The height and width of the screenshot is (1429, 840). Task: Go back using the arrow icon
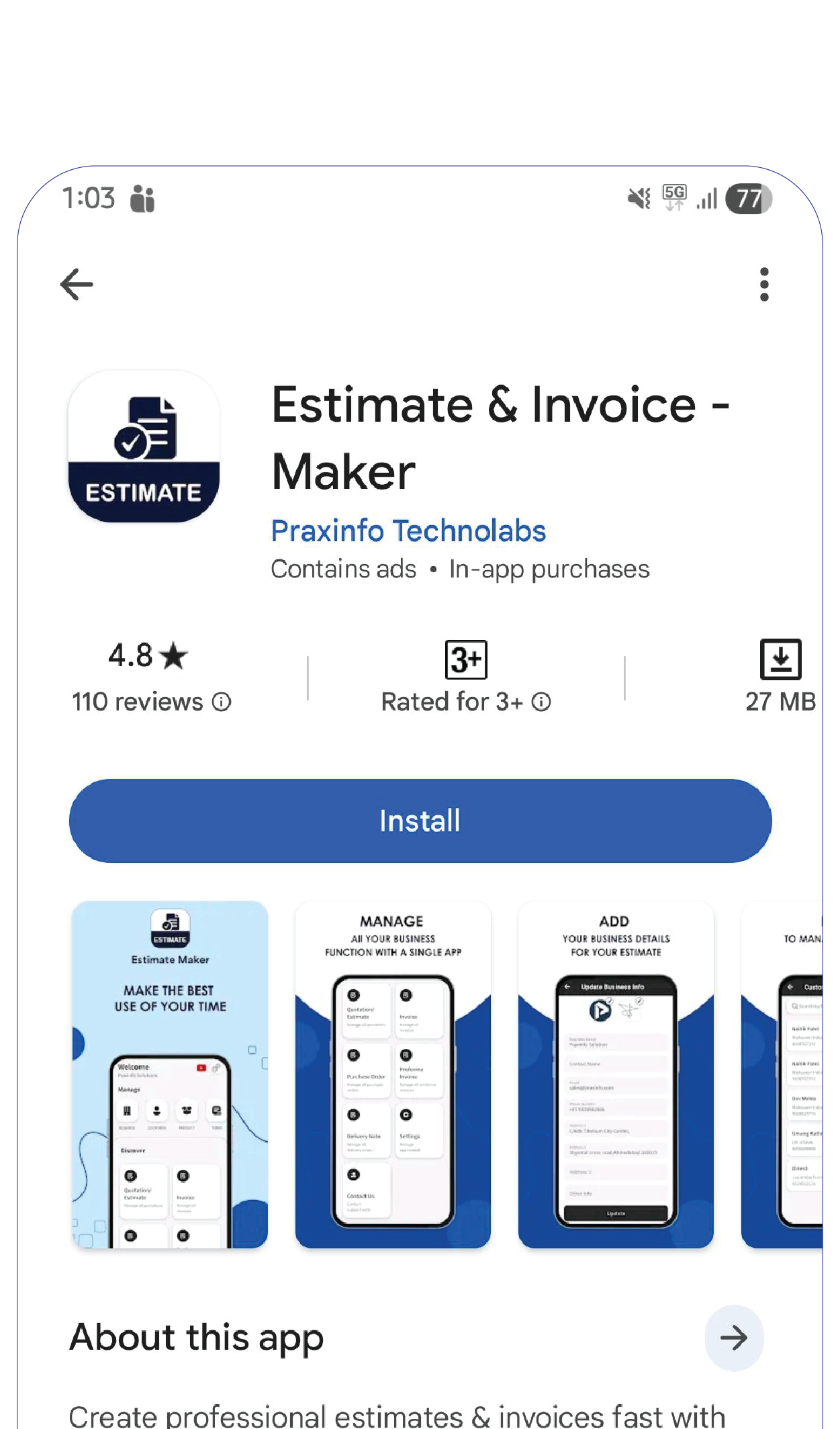pos(77,285)
